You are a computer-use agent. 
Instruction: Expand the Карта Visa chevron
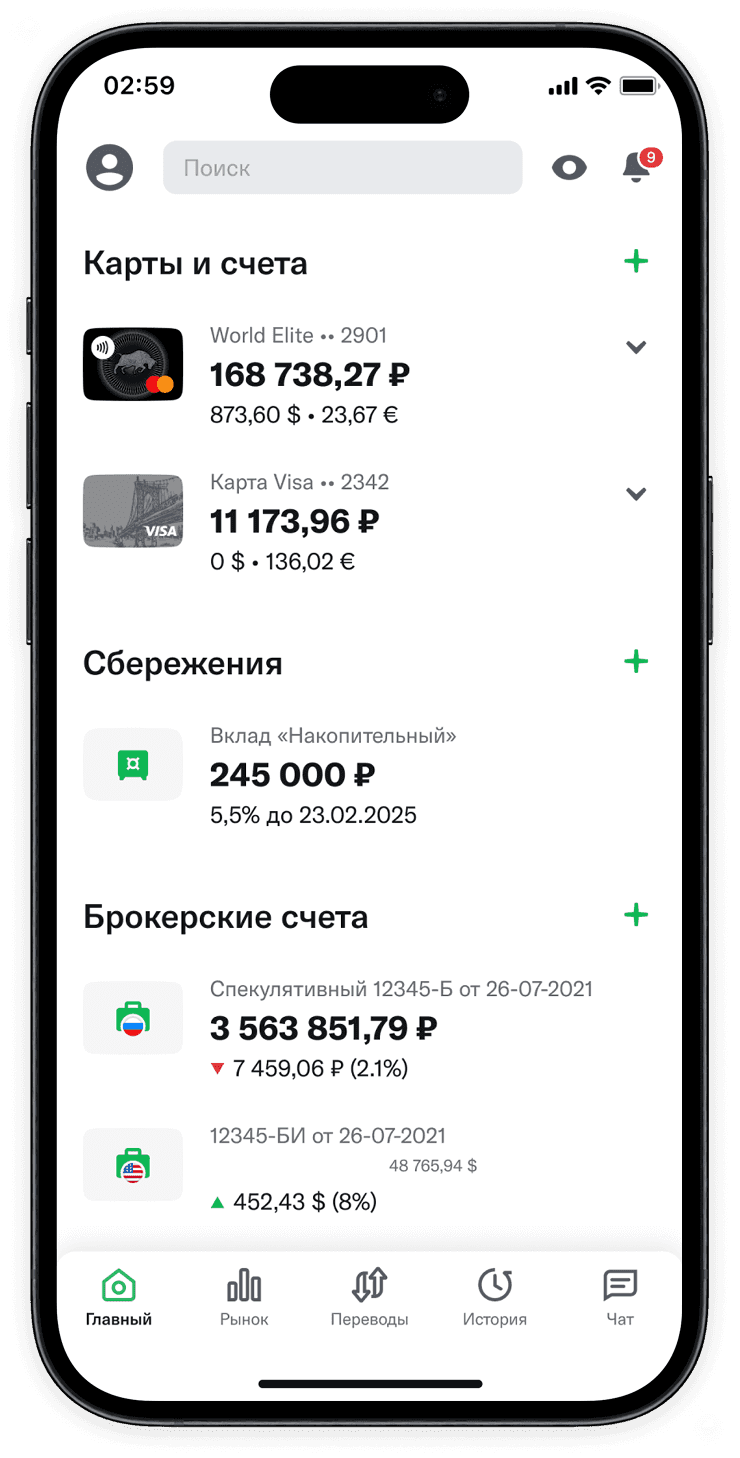[x=636, y=494]
